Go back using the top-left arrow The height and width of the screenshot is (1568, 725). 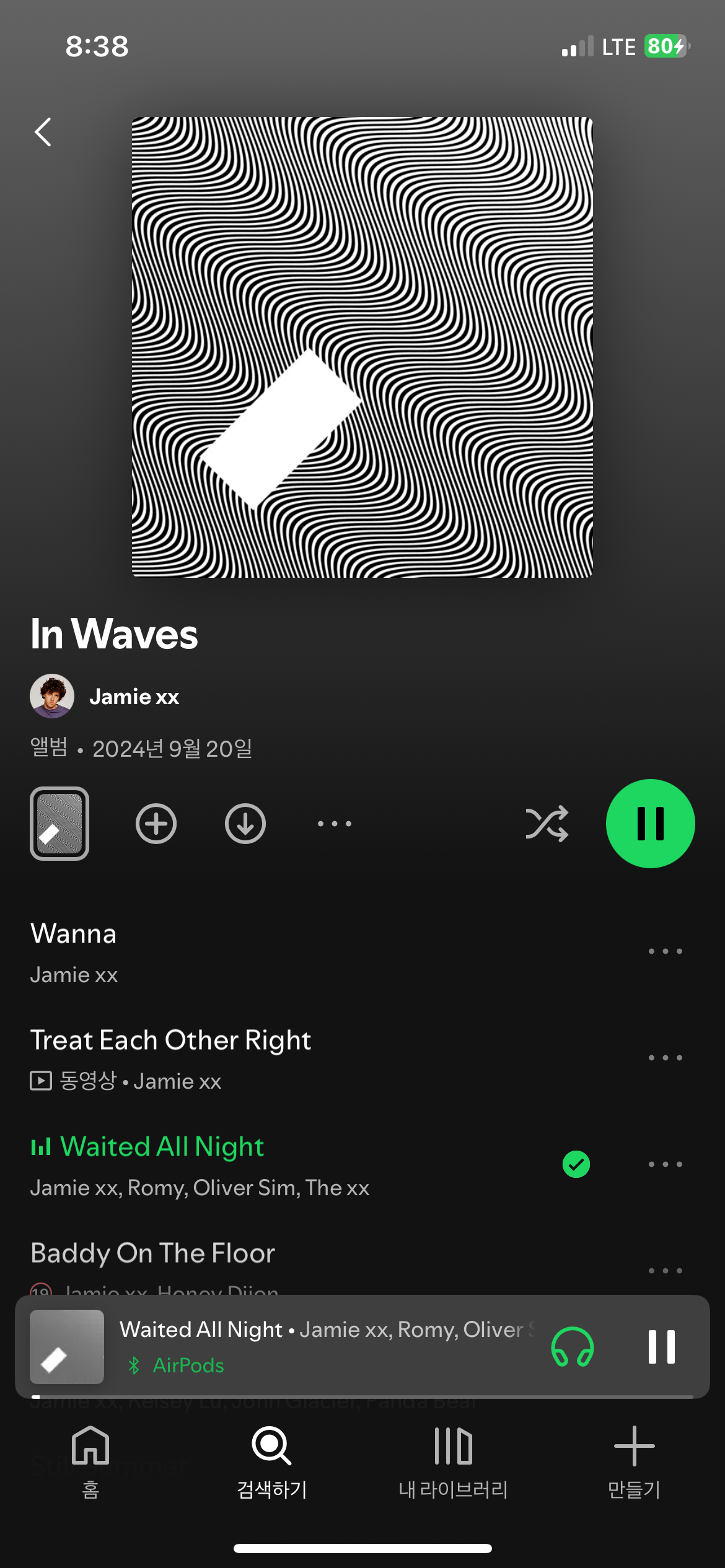point(43,132)
